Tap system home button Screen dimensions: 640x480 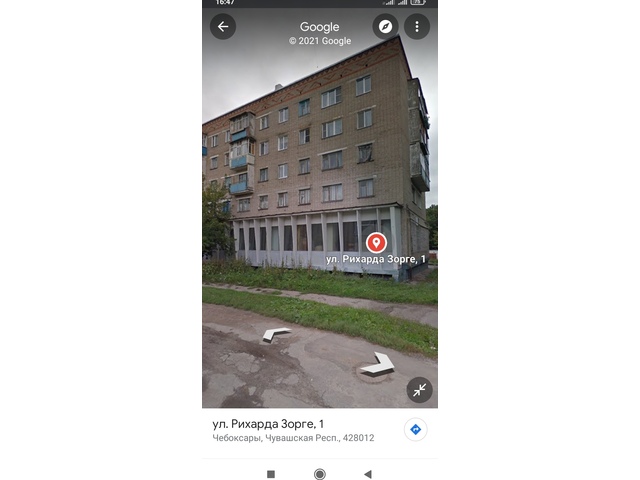click(320, 474)
